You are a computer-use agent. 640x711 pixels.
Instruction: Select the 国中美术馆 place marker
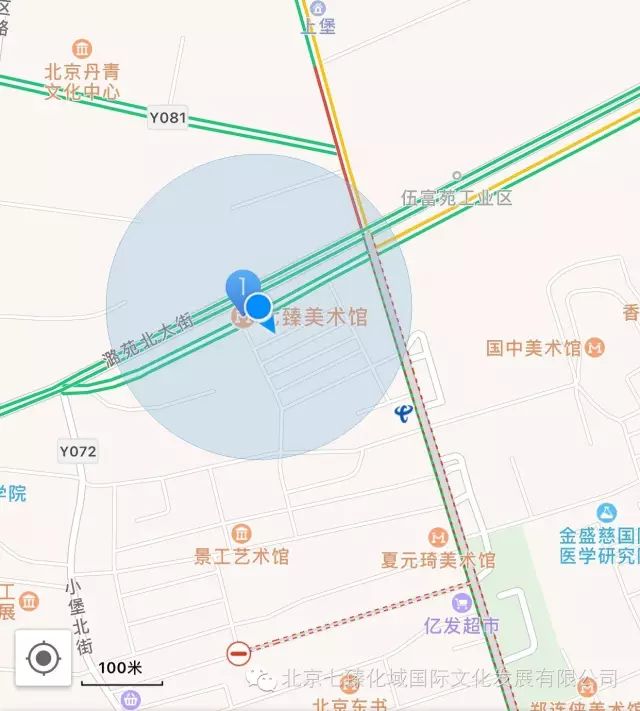pyautogui.click(x=596, y=348)
